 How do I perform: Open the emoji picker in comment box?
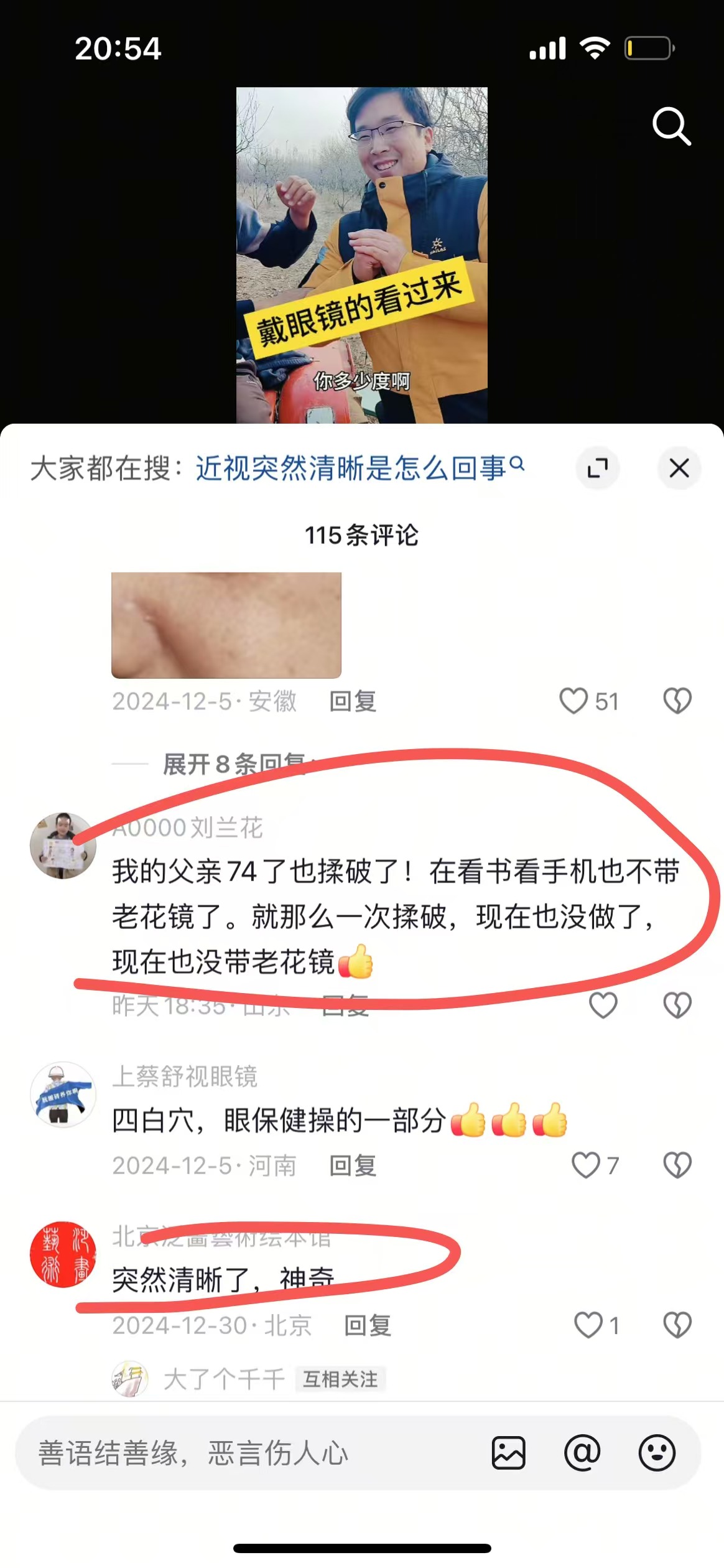coord(657,1454)
